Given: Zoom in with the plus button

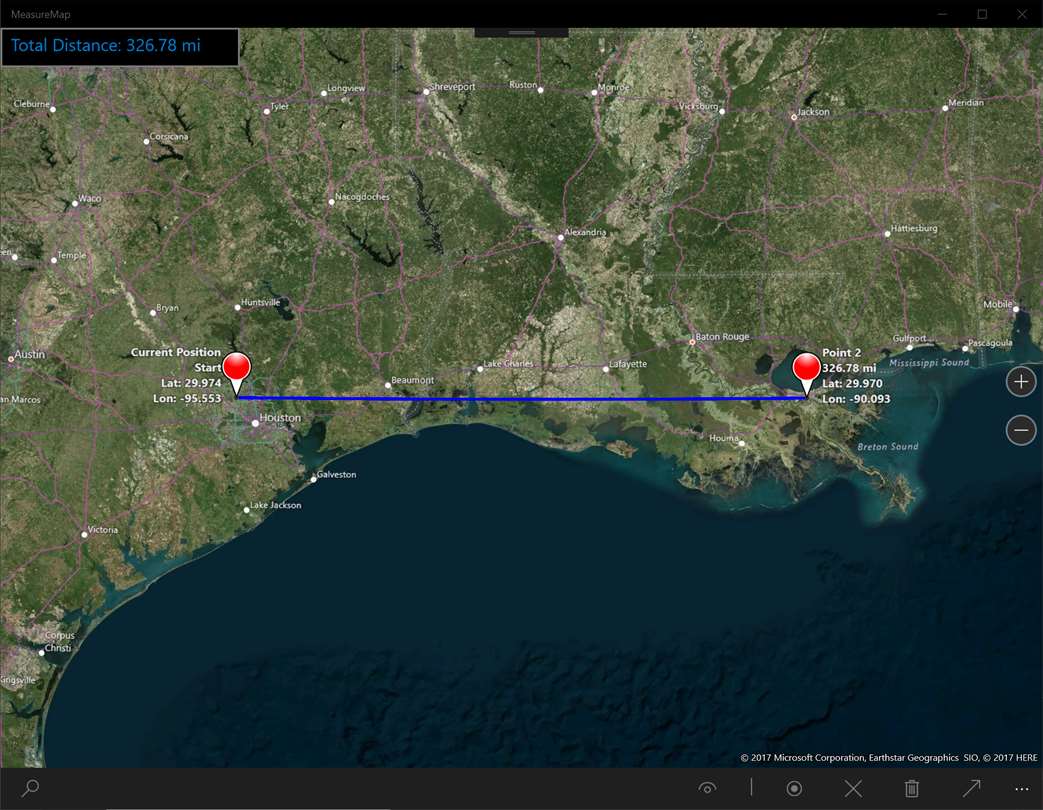Looking at the screenshot, I should click(x=1021, y=381).
